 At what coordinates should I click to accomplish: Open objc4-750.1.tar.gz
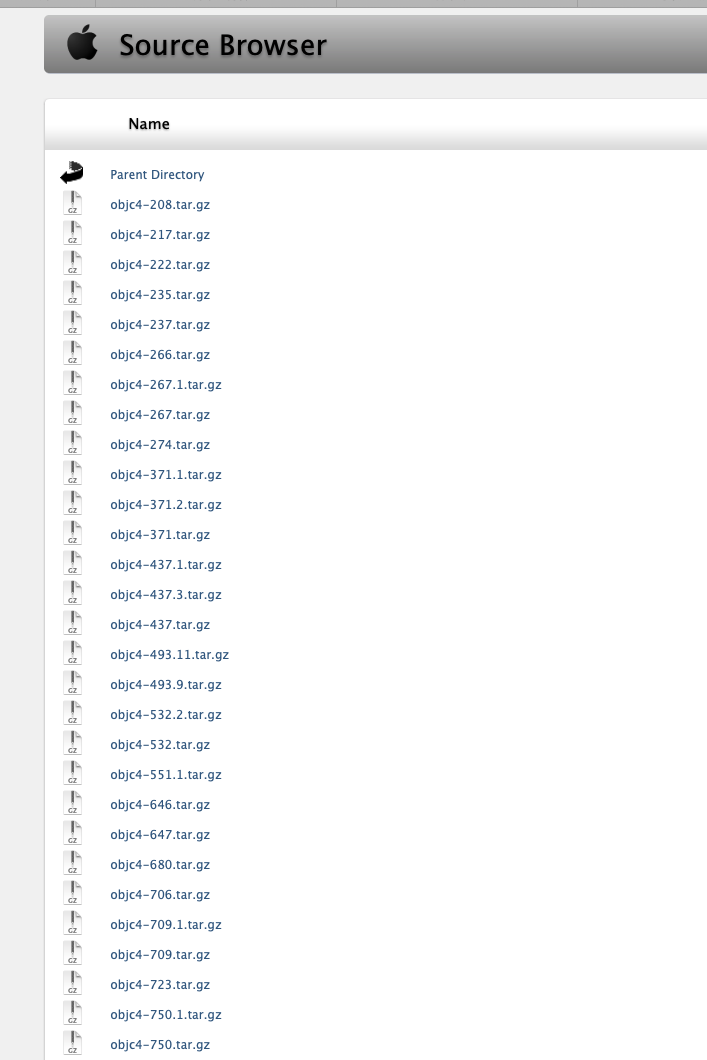point(166,1015)
